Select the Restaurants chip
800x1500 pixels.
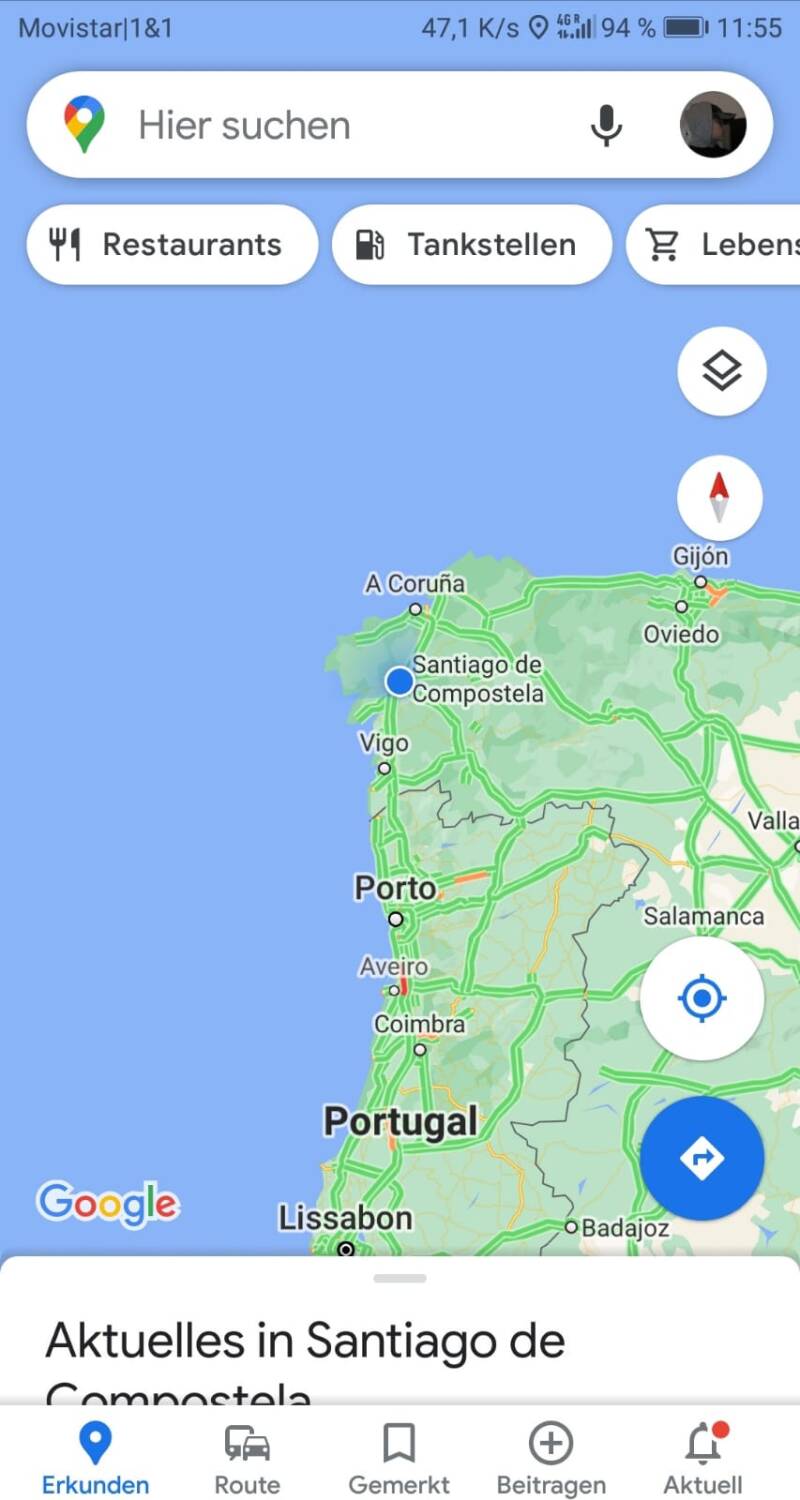172,245
